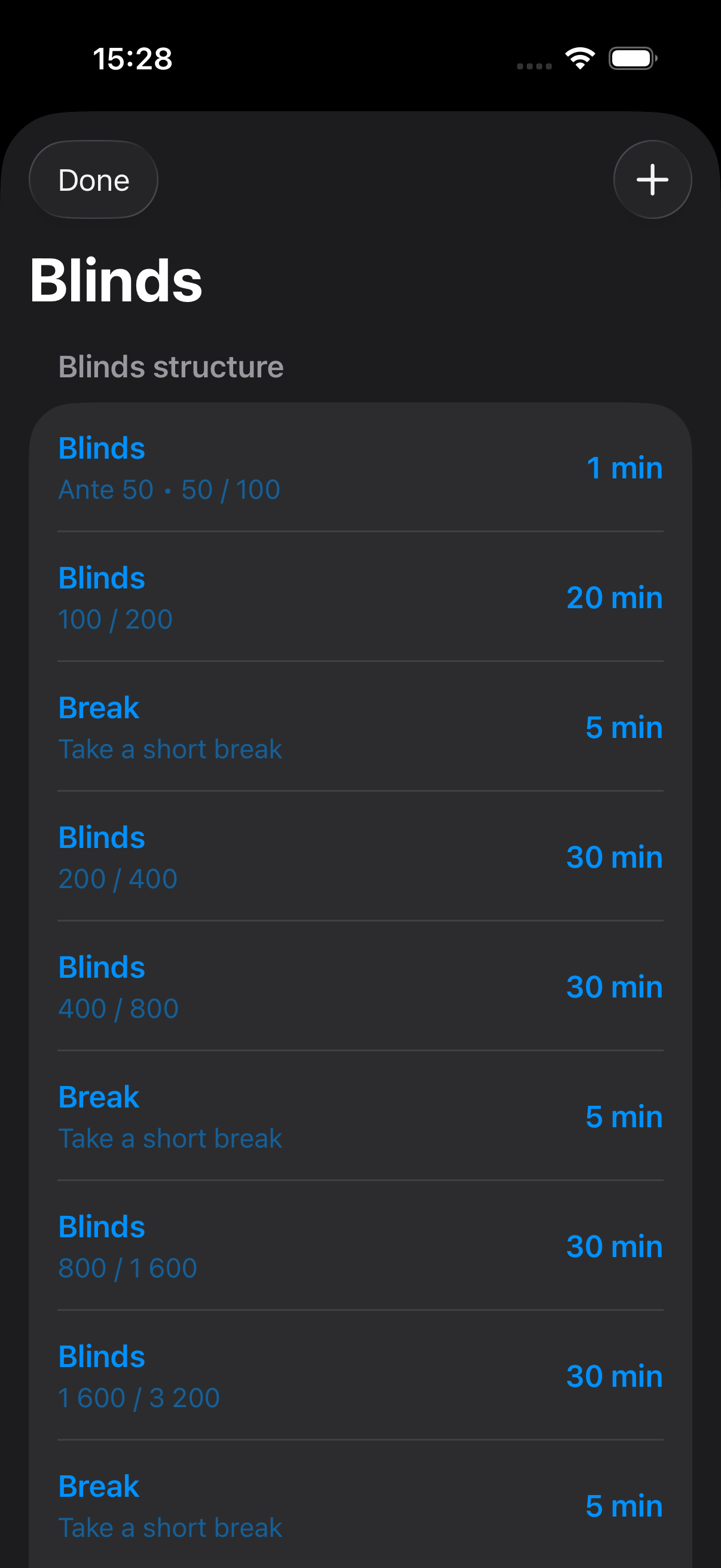Screen dimensions: 721x1568
Task: Tap the 400/800 blinds row
Action: [x=243, y=986]
